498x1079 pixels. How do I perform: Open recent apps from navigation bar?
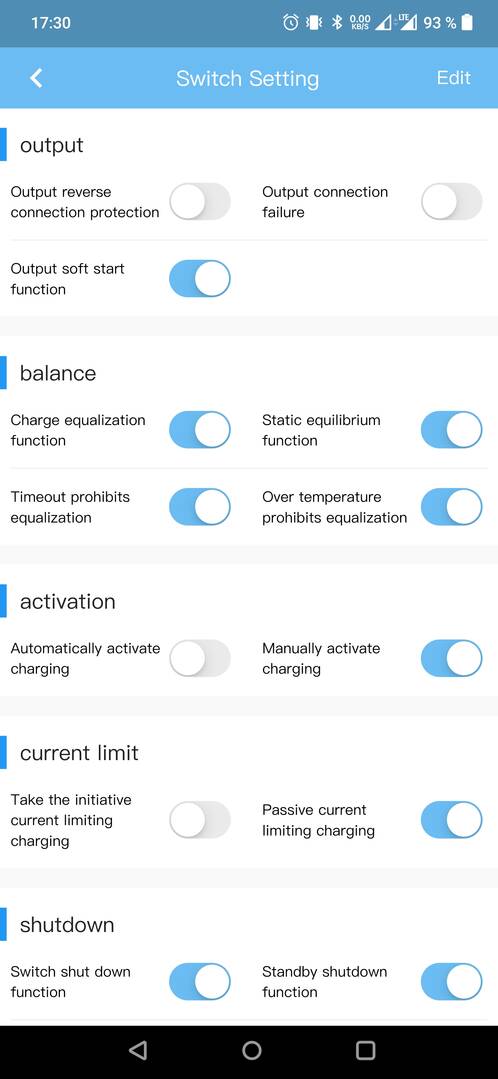[x=365, y=1049]
